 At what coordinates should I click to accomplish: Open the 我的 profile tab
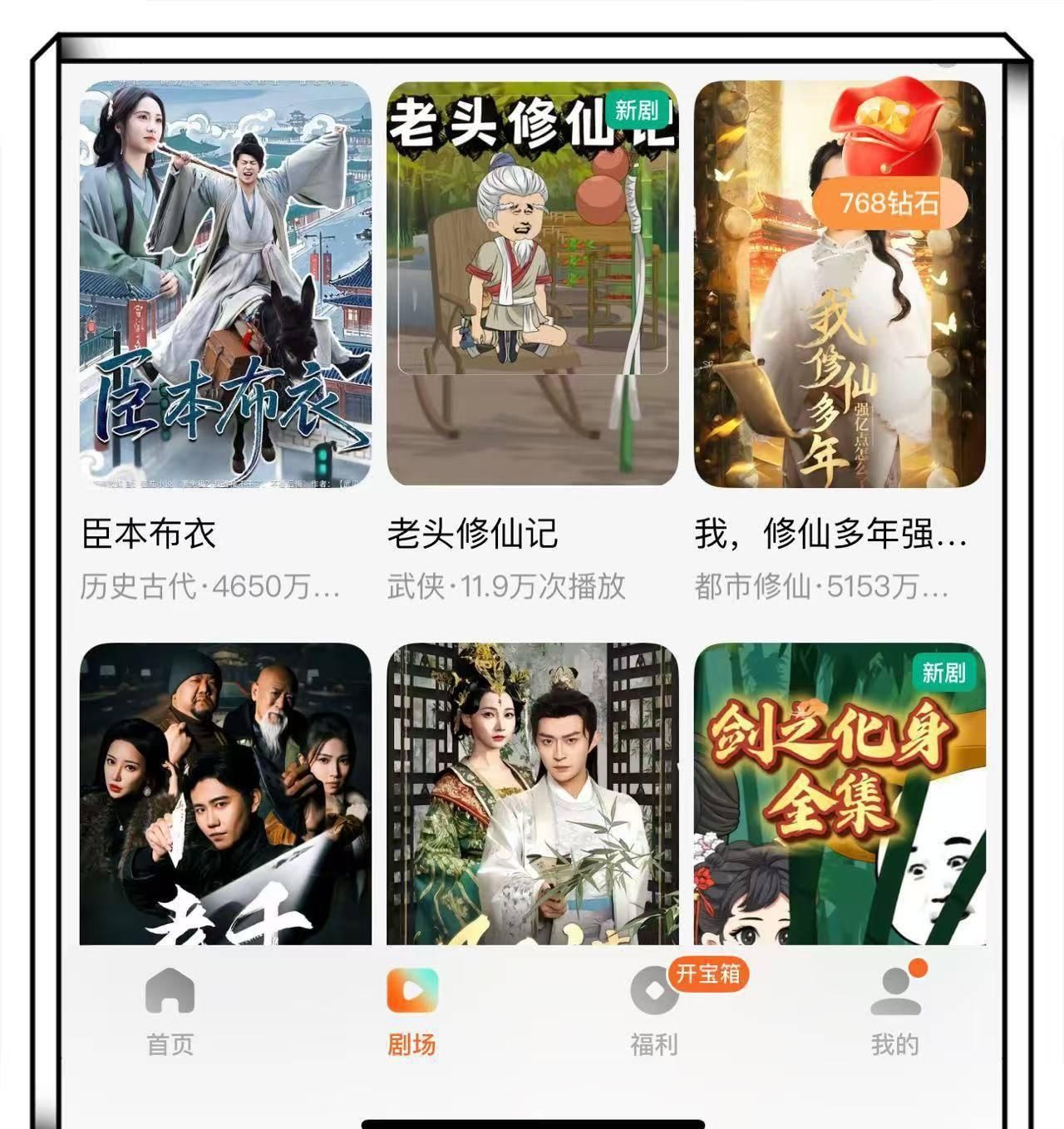pyautogui.click(x=894, y=1011)
